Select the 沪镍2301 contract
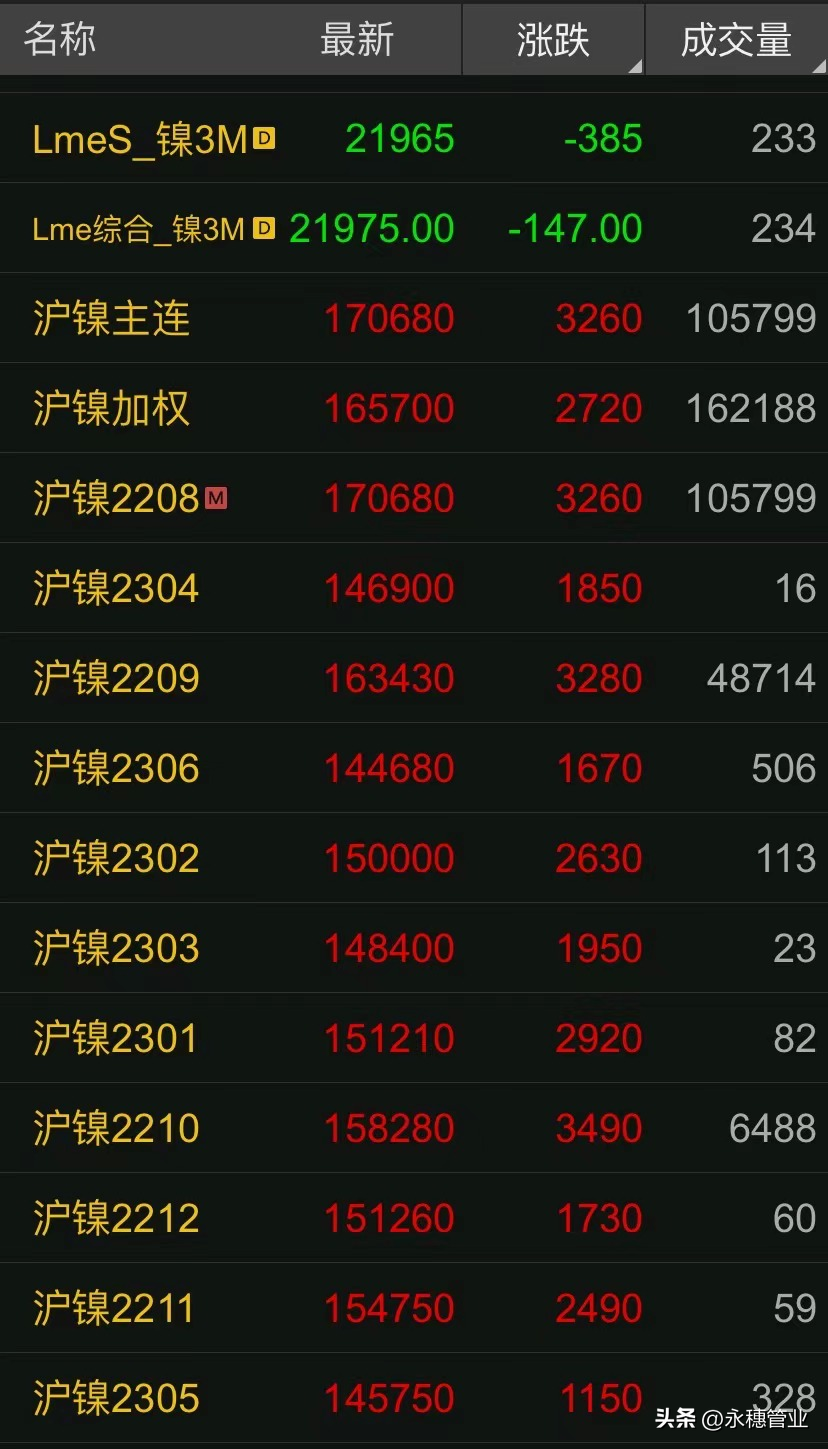 click(414, 1038)
